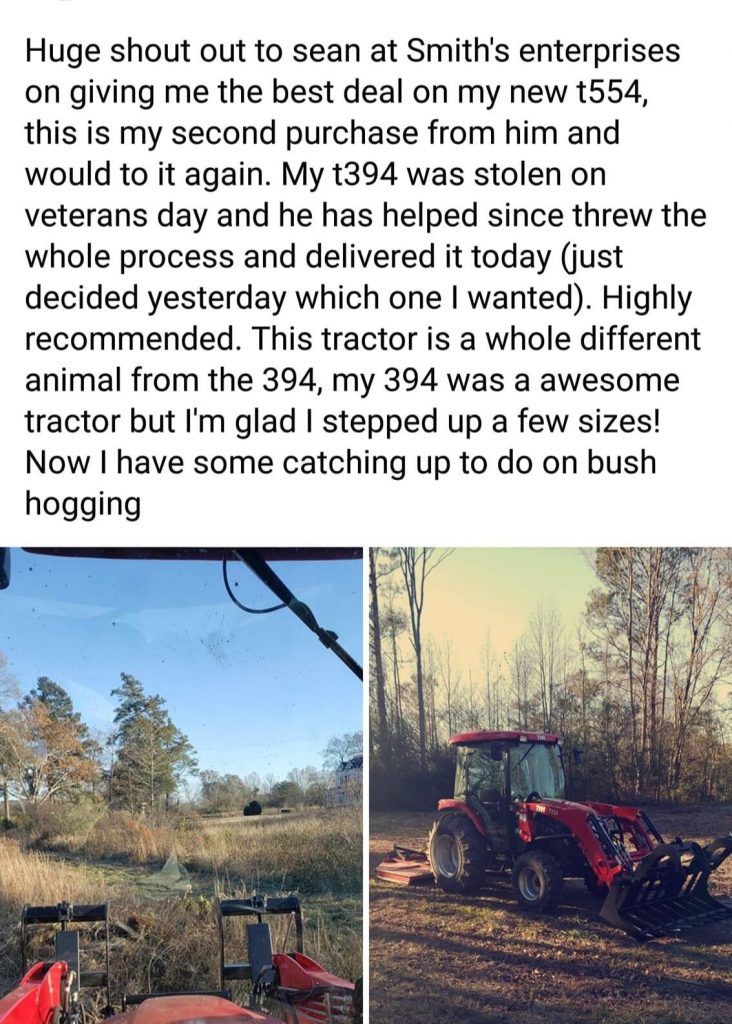Open the red tractor photo in the field
The width and height of the screenshot is (732, 1024).
point(551,785)
